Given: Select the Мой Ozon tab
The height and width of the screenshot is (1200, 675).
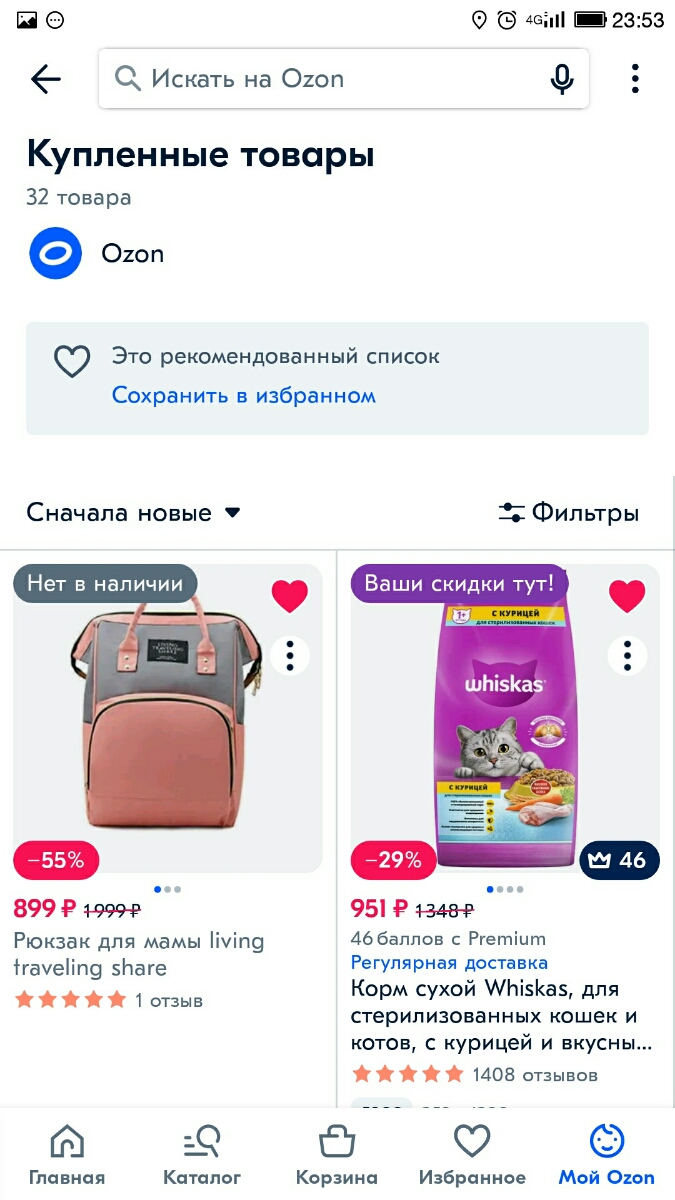Looking at the screenshot, I should coord(607,1153).
